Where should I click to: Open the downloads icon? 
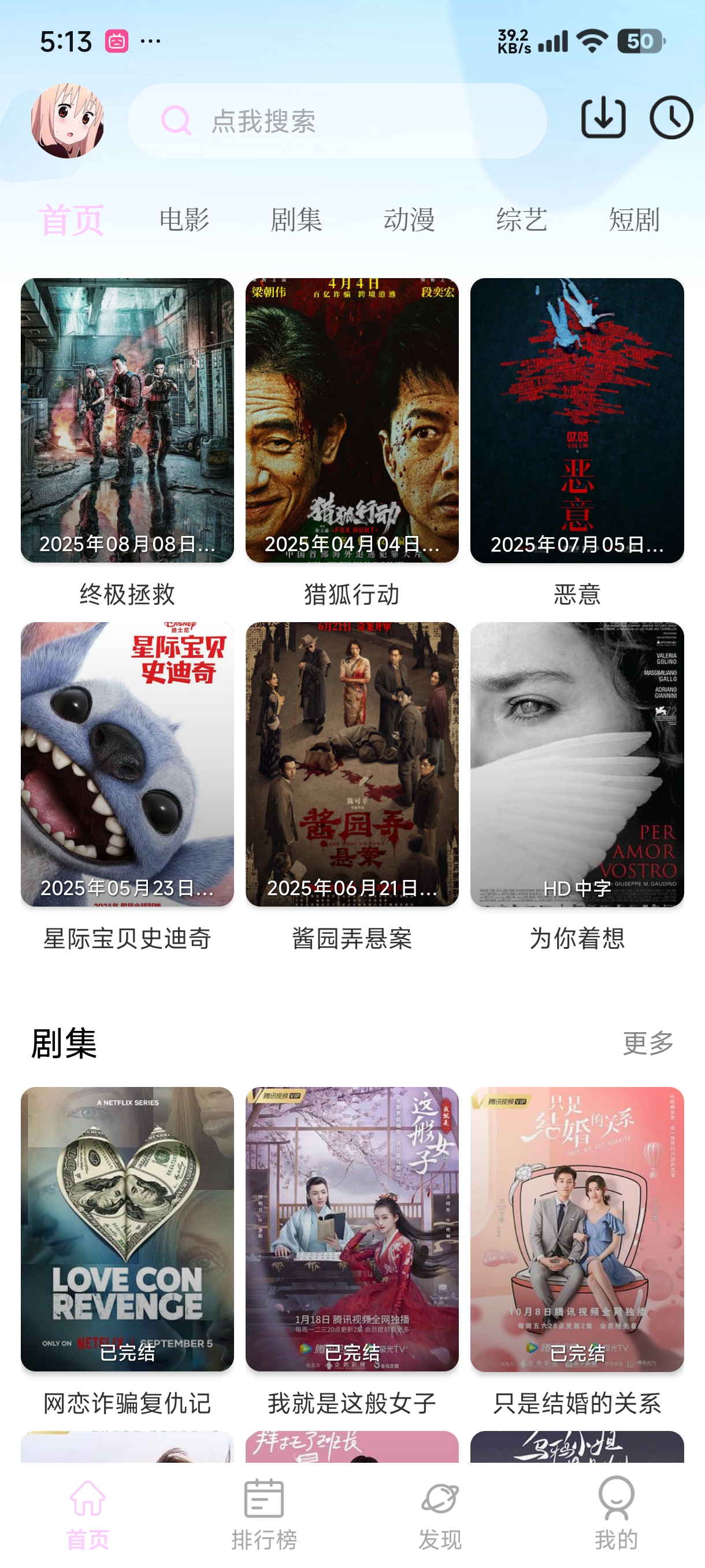pyautogui.click(x=603, y=118)
